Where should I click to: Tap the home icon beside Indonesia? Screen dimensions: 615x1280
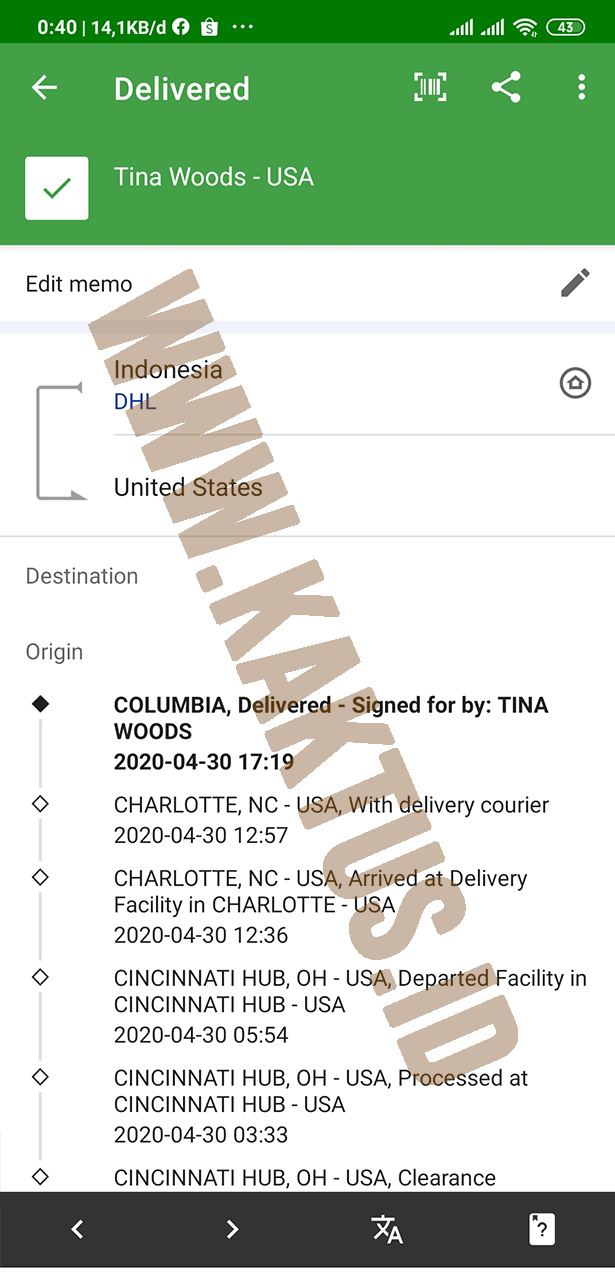[x=575, y=383]
